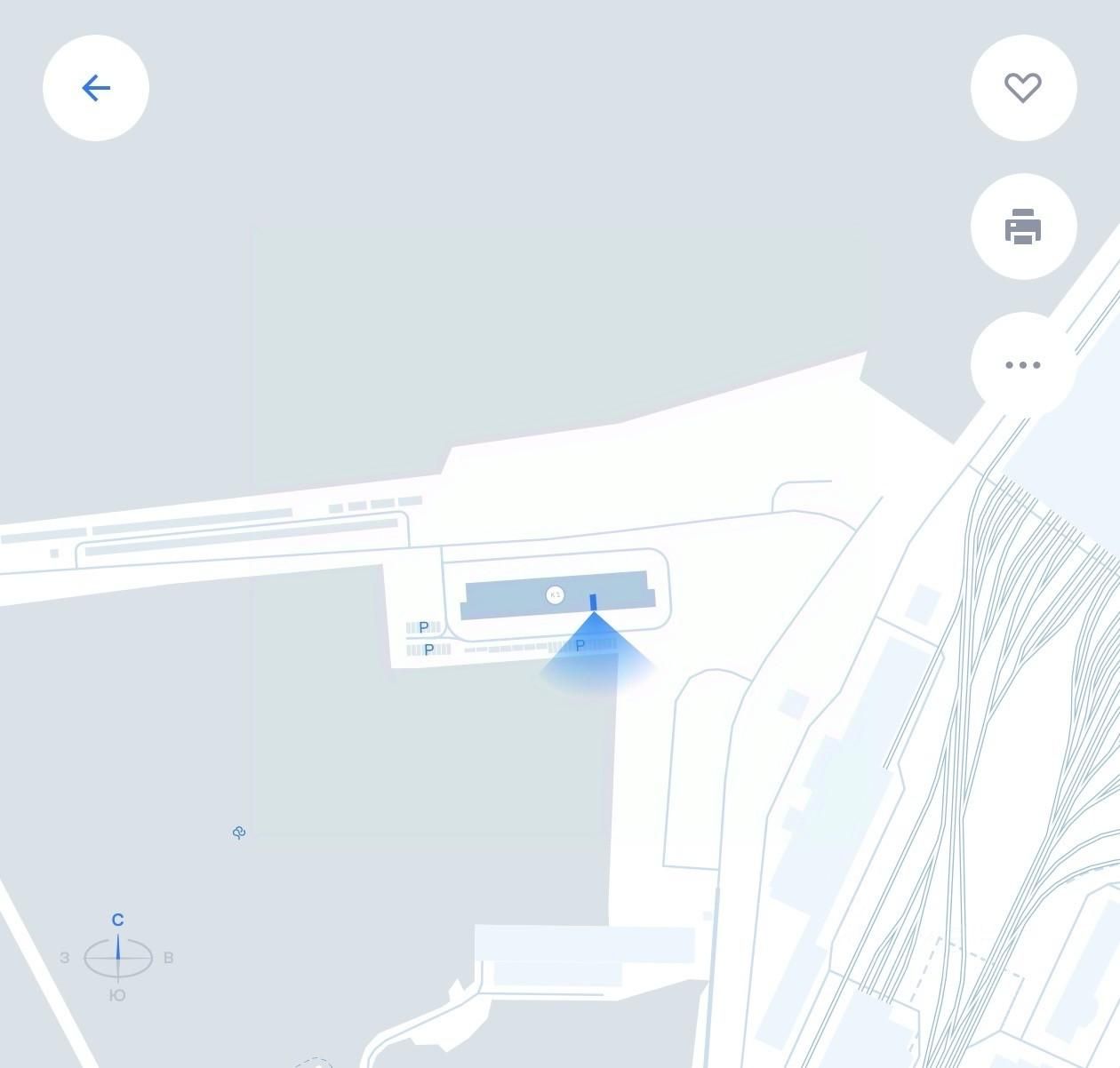
Task: Print this map view
Action: click(x=1023, y=227)
